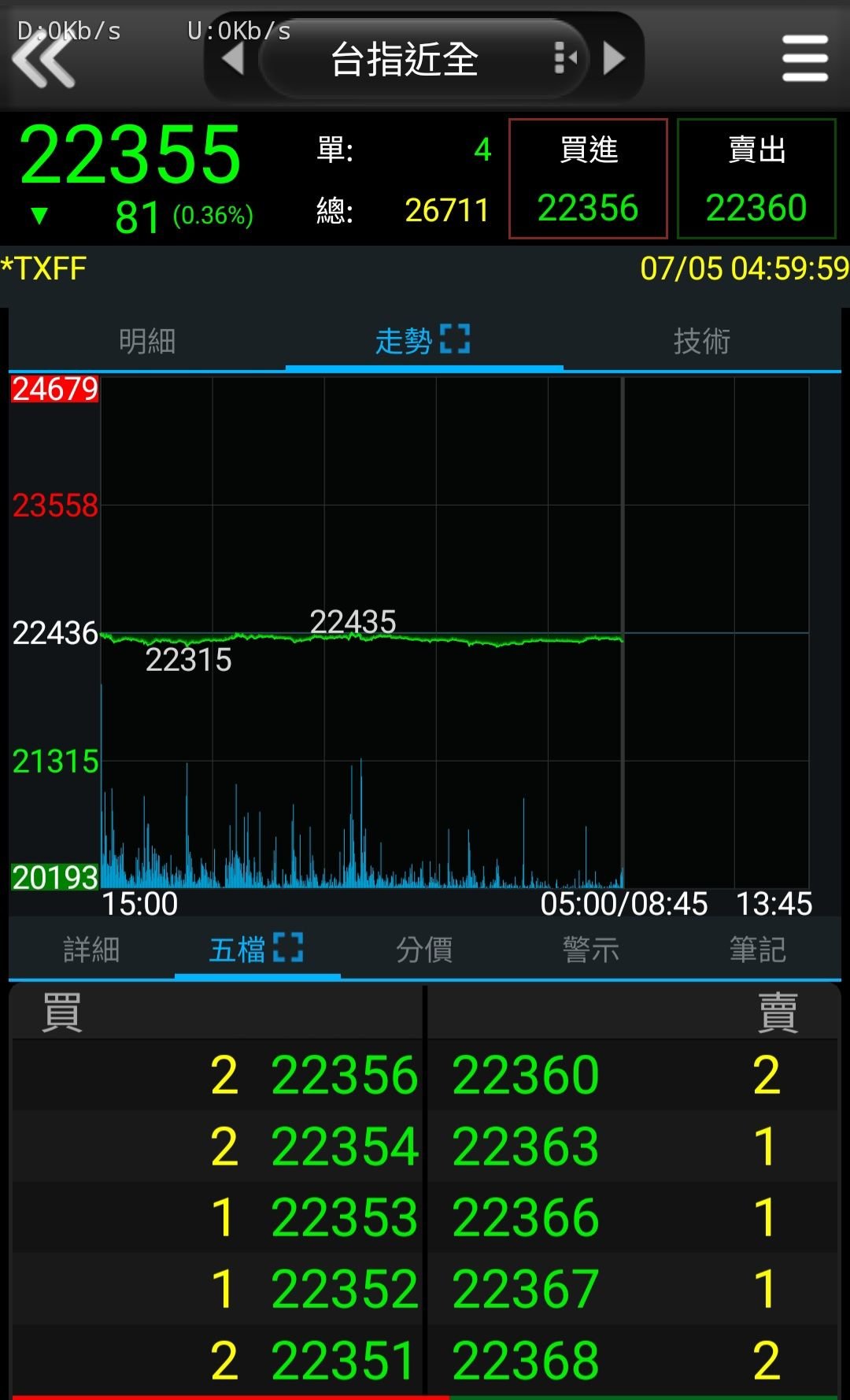Switch to the 警示 alerts tab
The height and width of the screenshot is (1400, 850).
[591, 950]
